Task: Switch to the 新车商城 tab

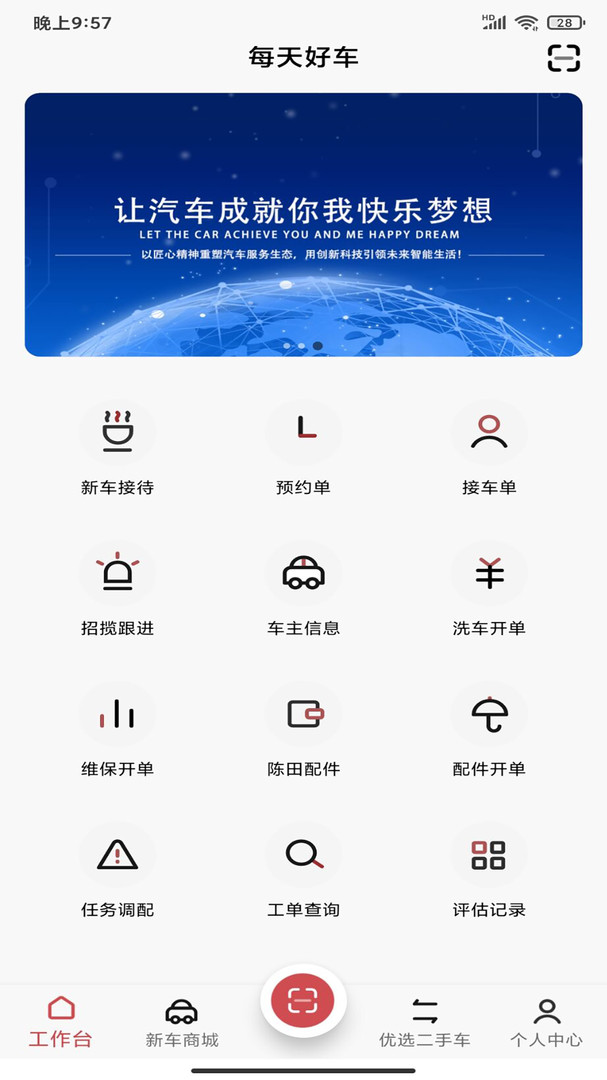Action: pos(182,1021)
